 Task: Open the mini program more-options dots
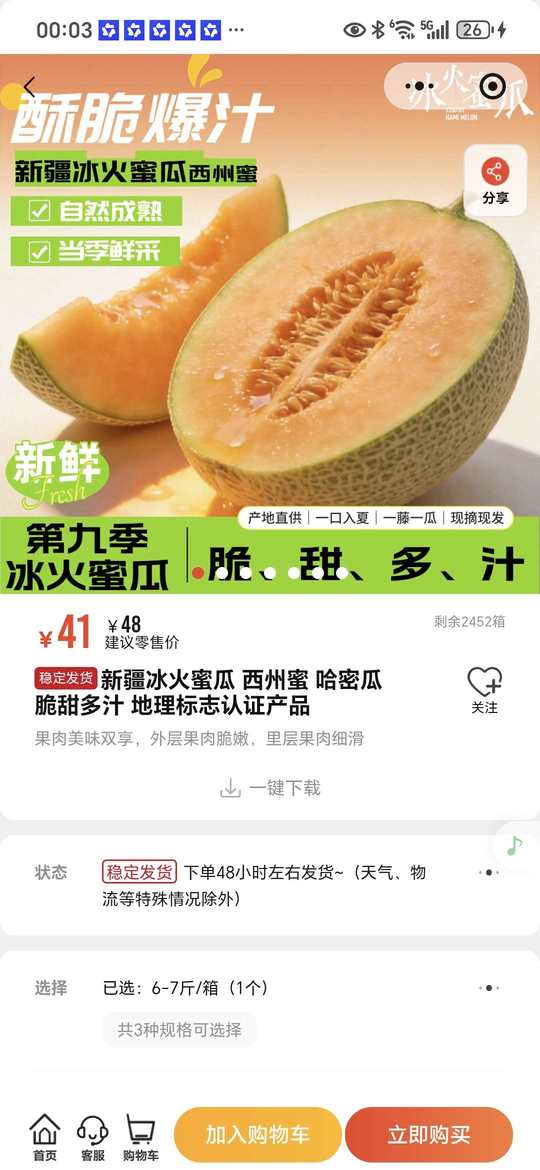coord(419,87)
